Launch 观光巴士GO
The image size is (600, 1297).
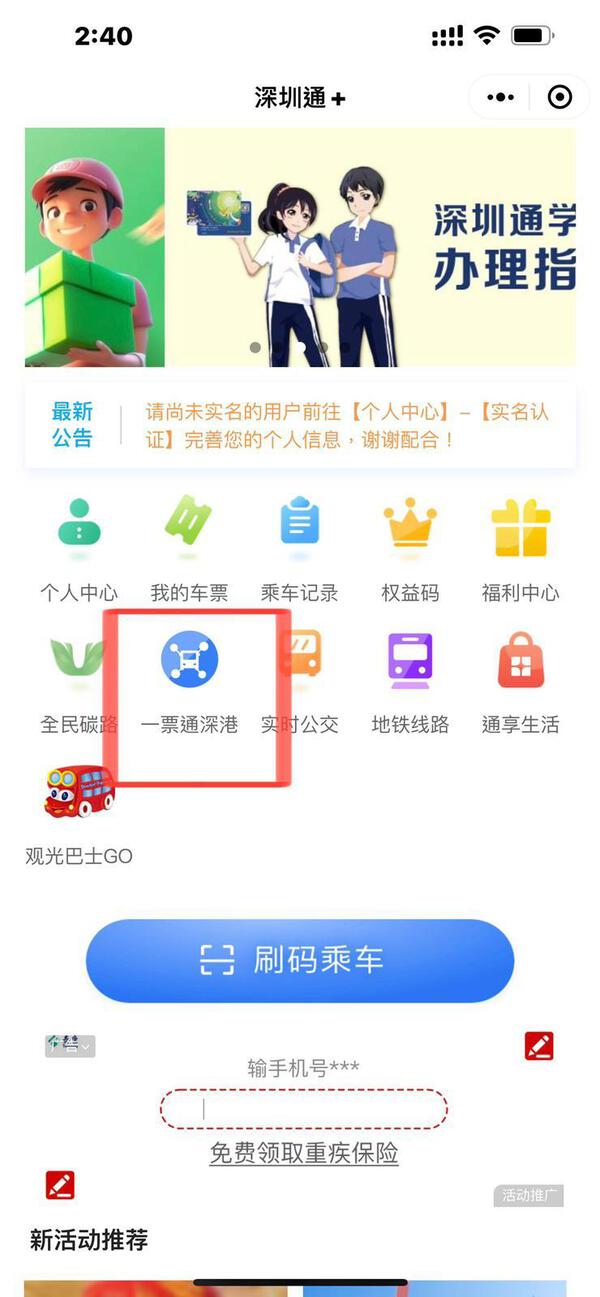click(78, 812)
